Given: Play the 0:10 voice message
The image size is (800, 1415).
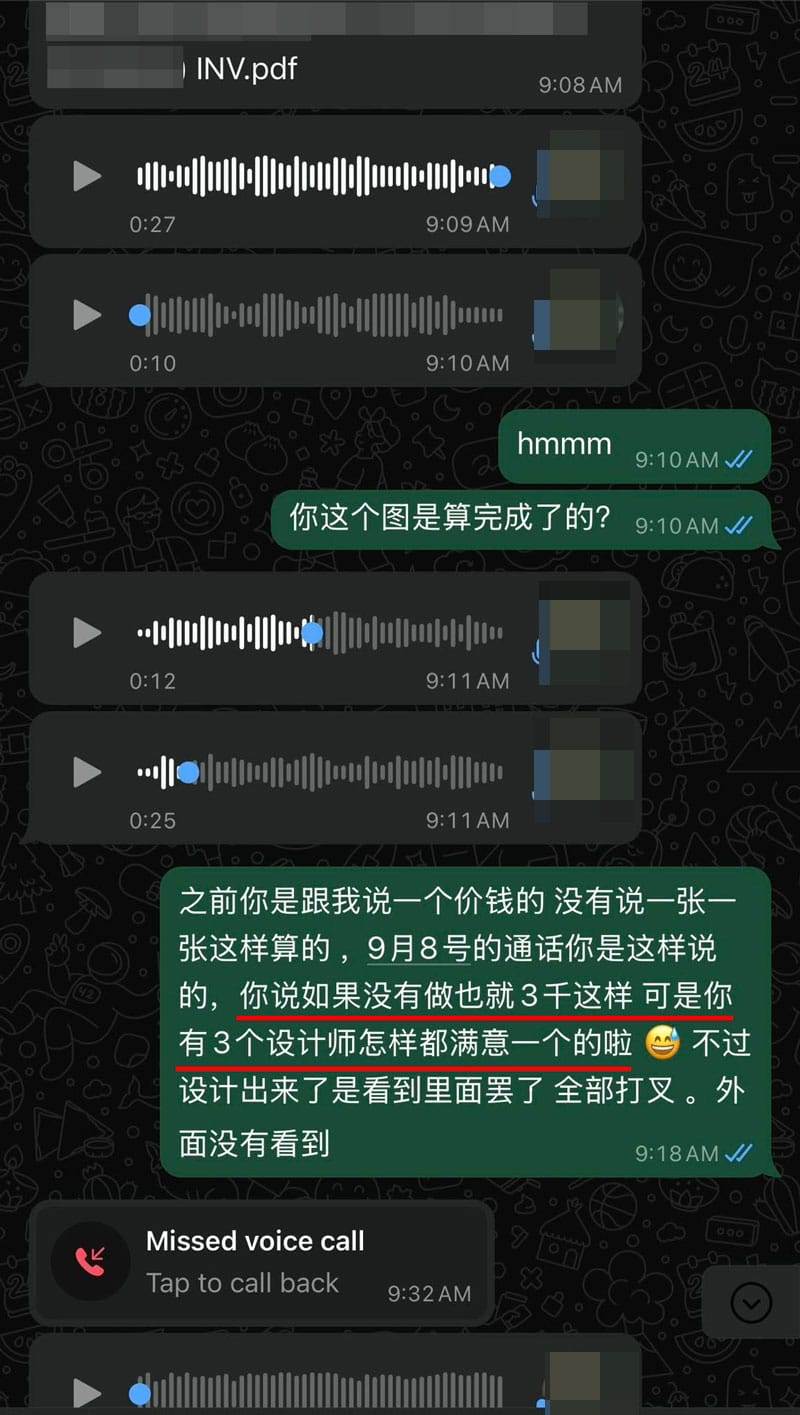Looking at the screenshot, I should point(88,316).
